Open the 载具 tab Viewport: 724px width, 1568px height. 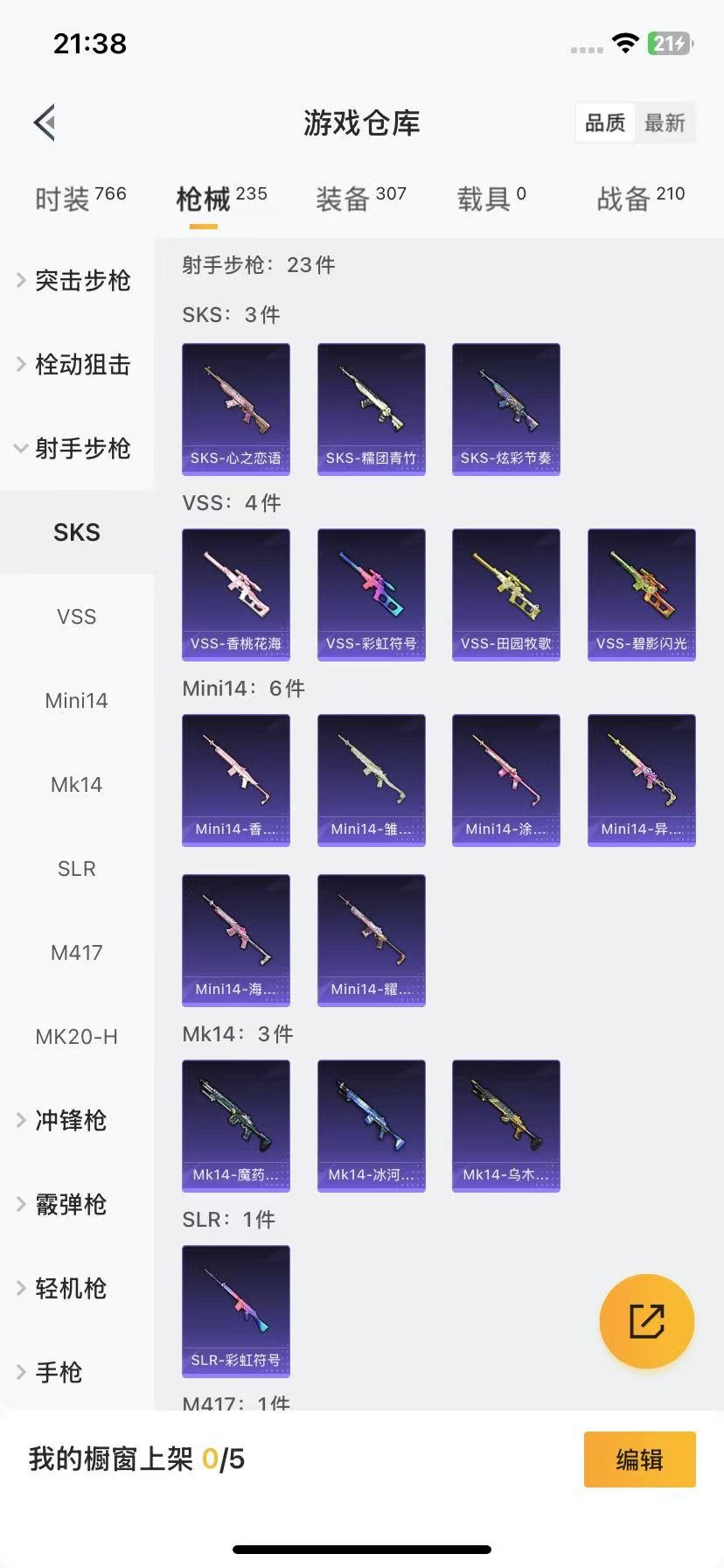coord(491,199)
